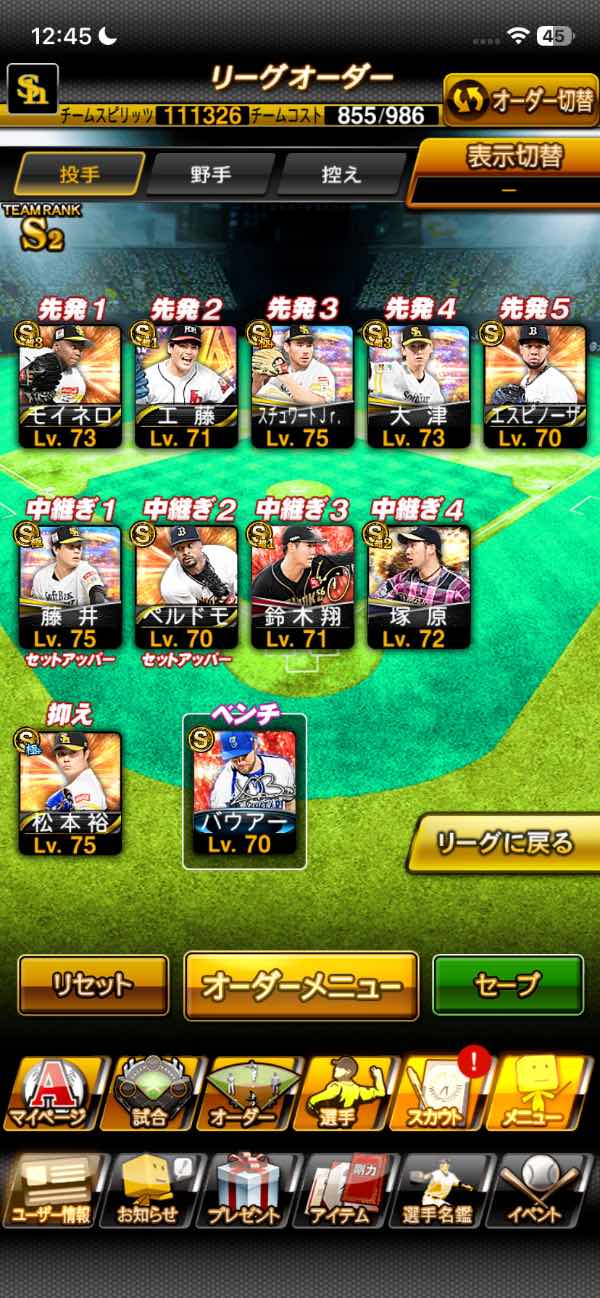Viewport: 600px width, 1298px height.
Task: Tap the オーダー切替 button
Action: pos(521,100)
